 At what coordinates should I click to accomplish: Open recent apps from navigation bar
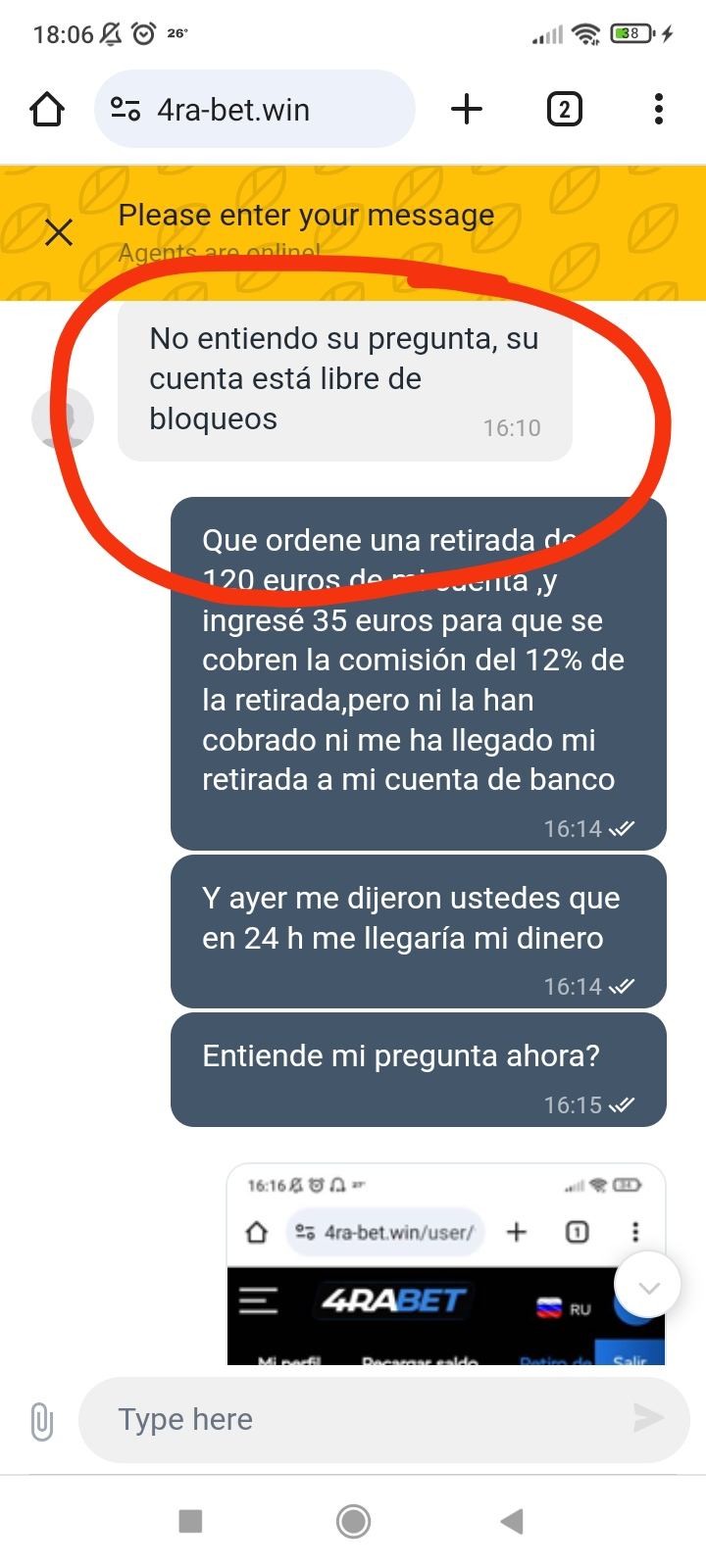pyautogui.click(x=190, y=1521)
